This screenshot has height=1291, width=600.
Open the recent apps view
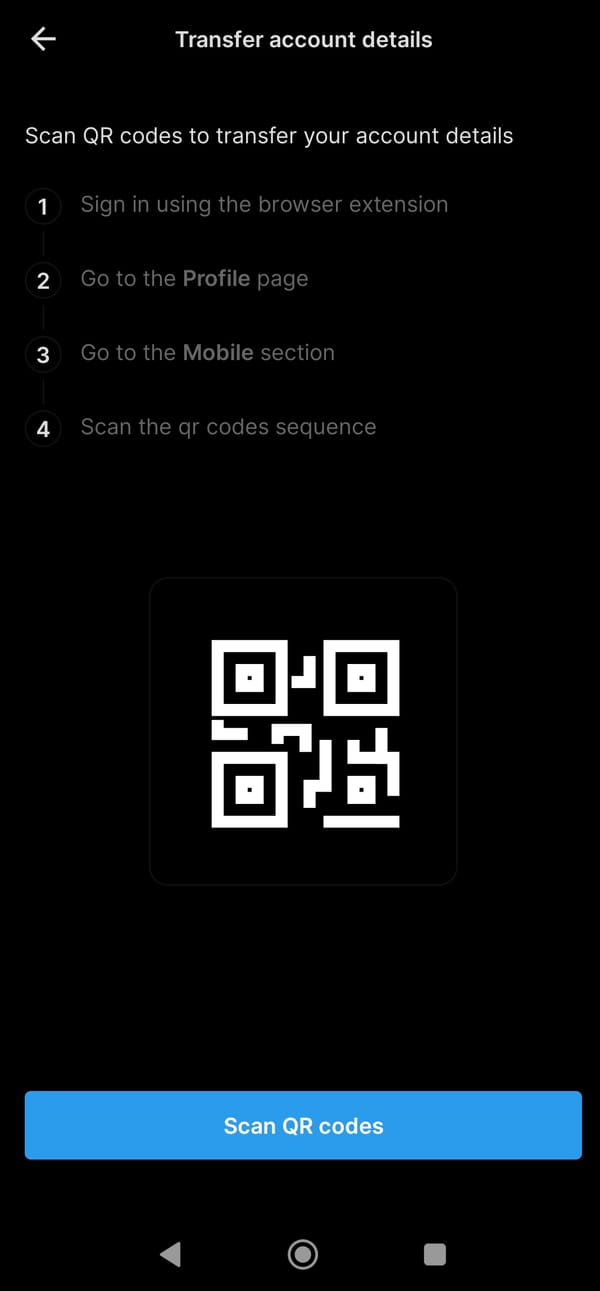(434, 1254)
